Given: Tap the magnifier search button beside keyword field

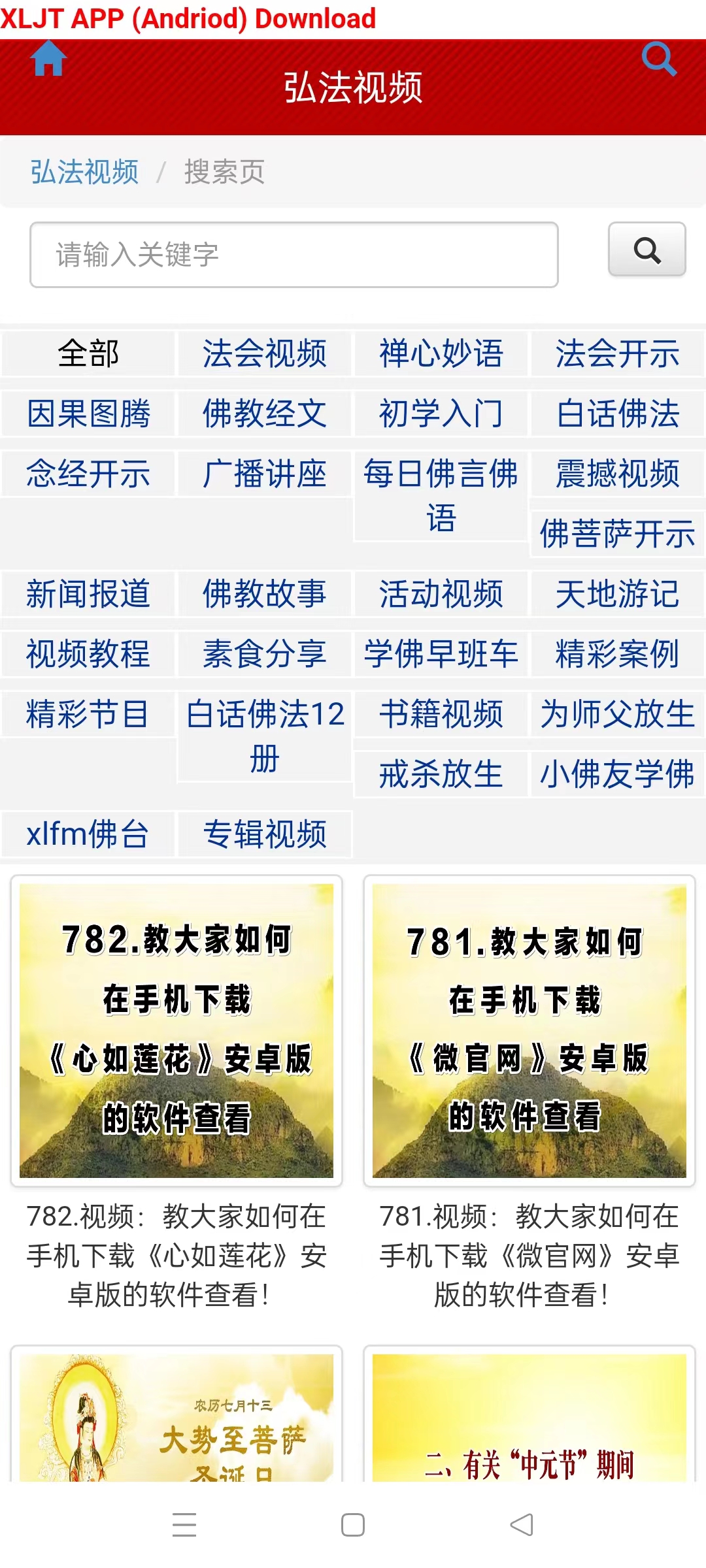Looking at the screenshot, I should click(647, 250).
